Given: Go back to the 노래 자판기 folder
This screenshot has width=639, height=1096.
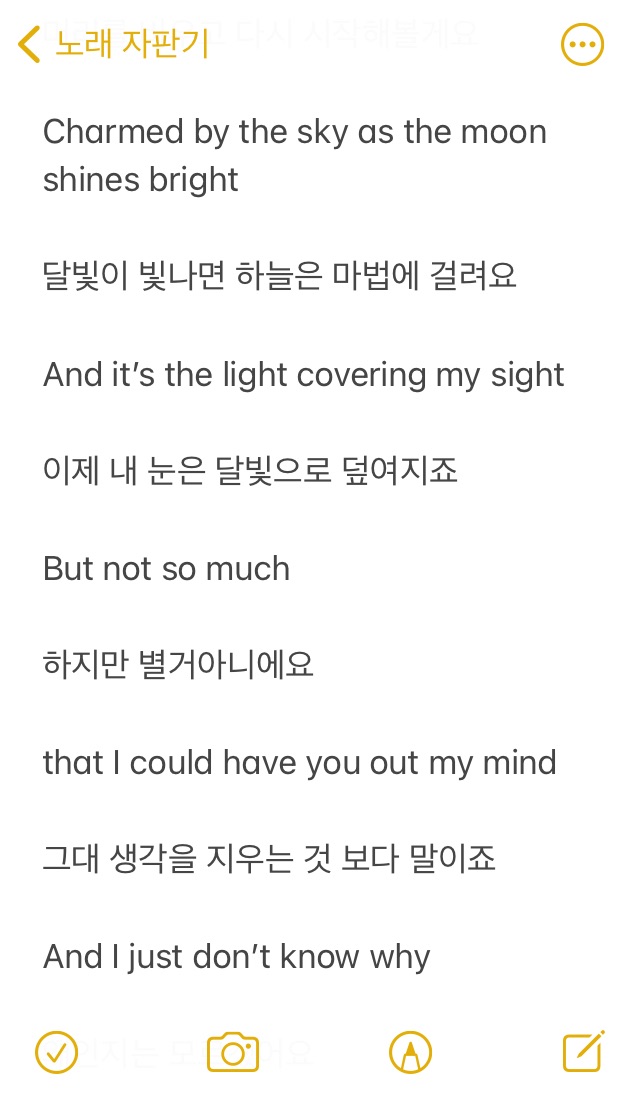Looking at the screenshot, I should (113, 44).
